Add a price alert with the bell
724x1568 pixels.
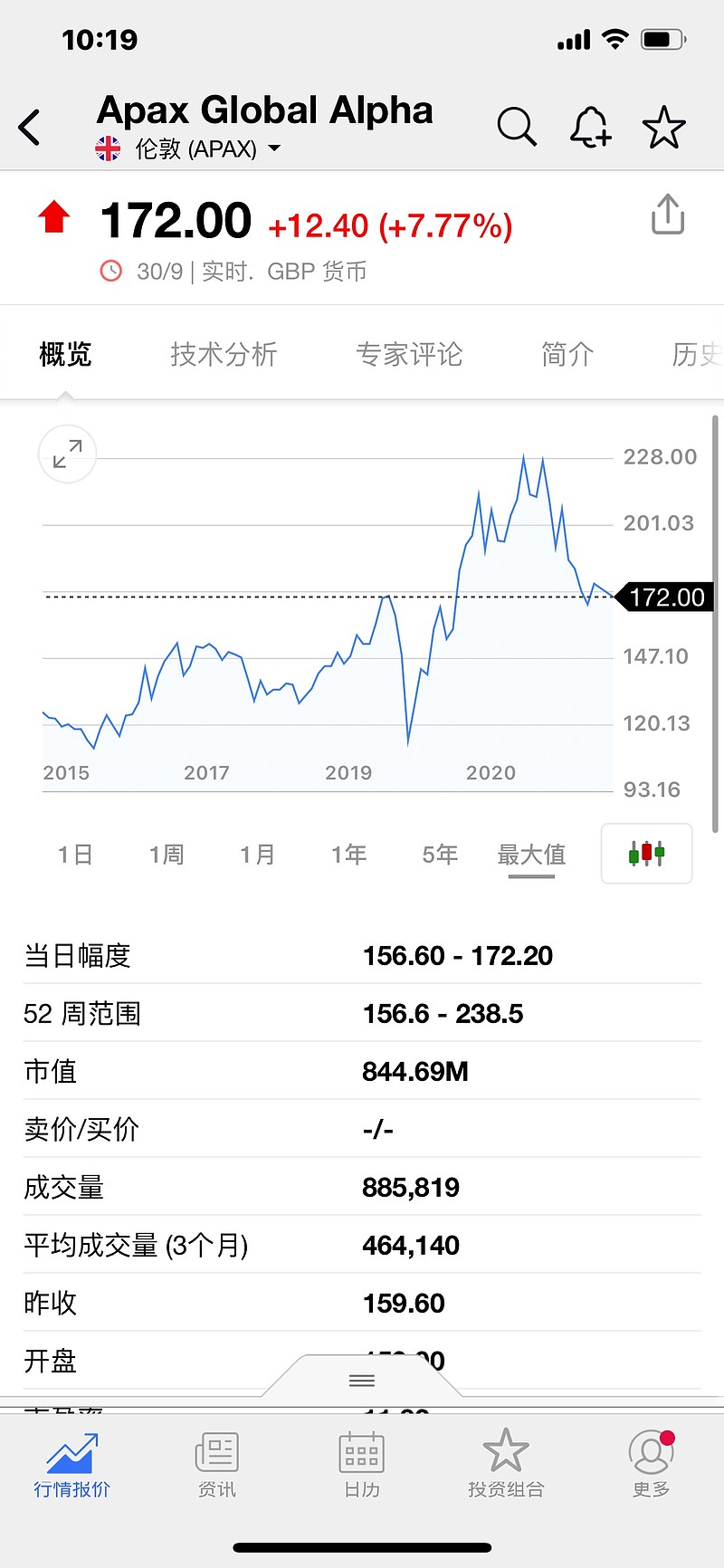(x=590, y=127)
